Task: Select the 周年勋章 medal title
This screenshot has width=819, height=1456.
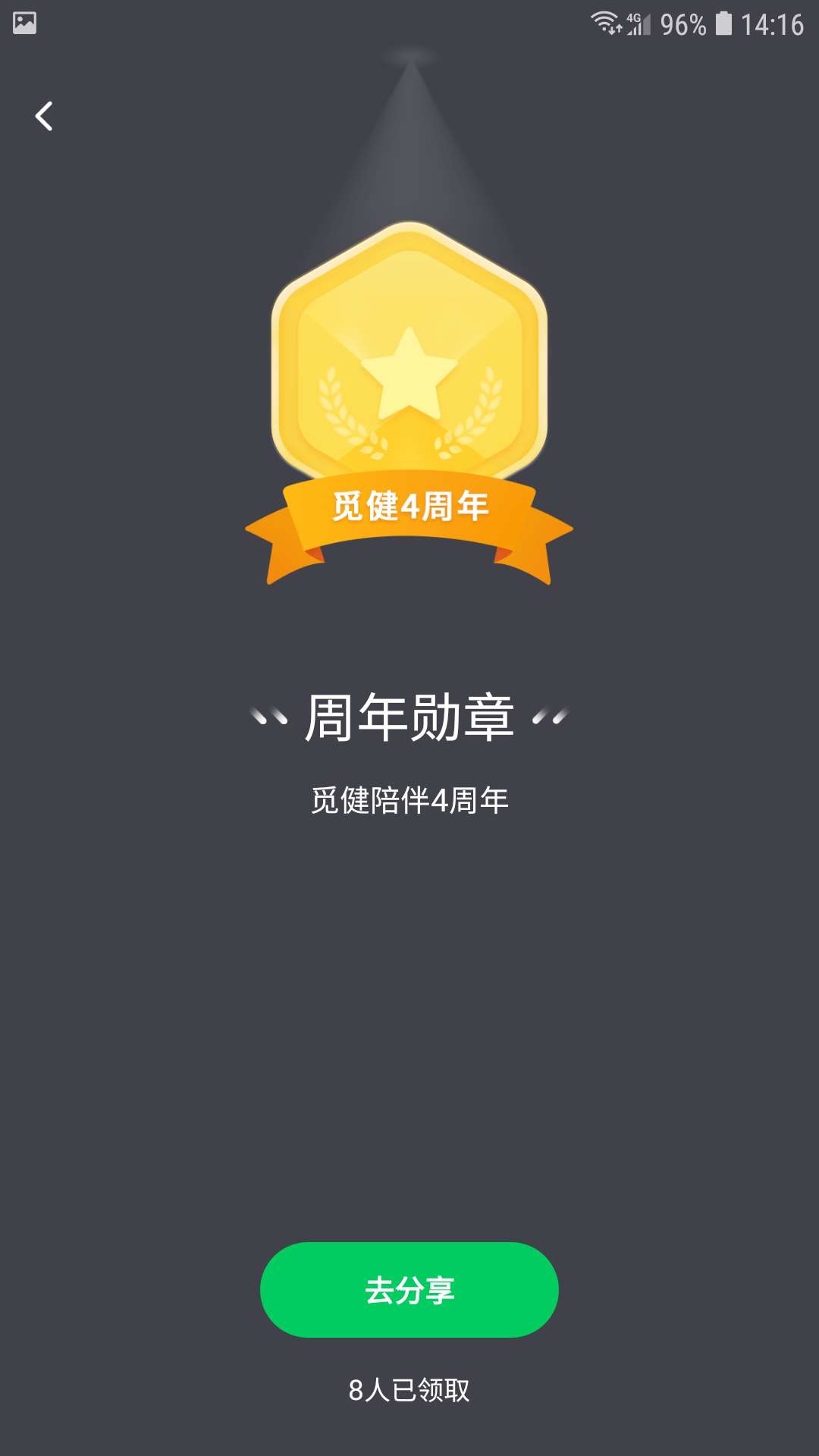Action: pyautogui.click(x=409, y=717)
